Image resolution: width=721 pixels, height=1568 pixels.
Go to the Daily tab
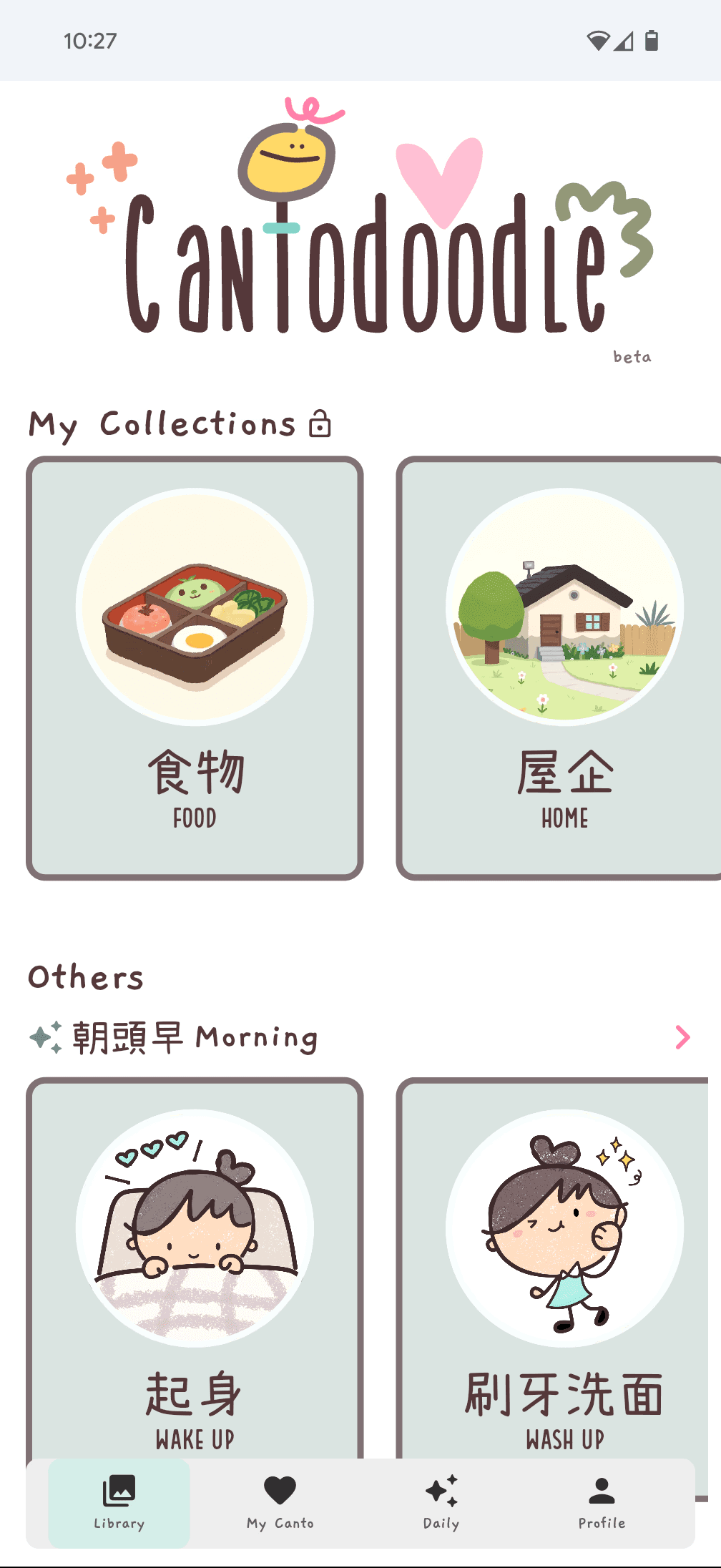click(441, 1502)
